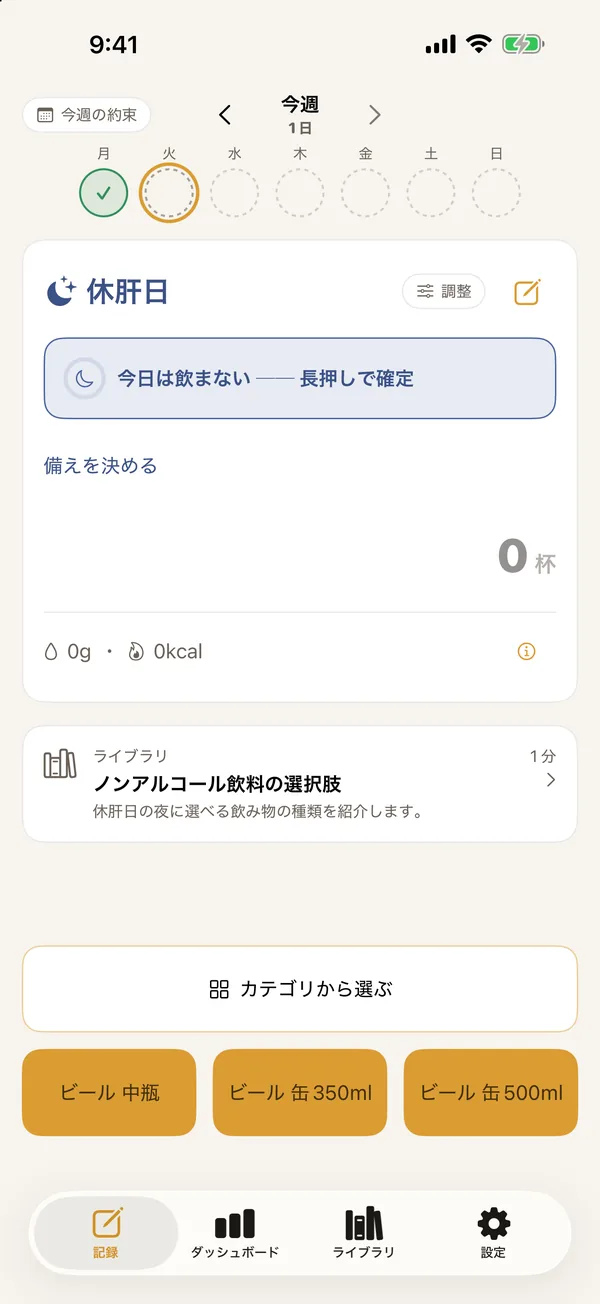This screenshot has height=1304, width=600.
Task: Select Monday (月) in the week strip
Action: [104, 193]
